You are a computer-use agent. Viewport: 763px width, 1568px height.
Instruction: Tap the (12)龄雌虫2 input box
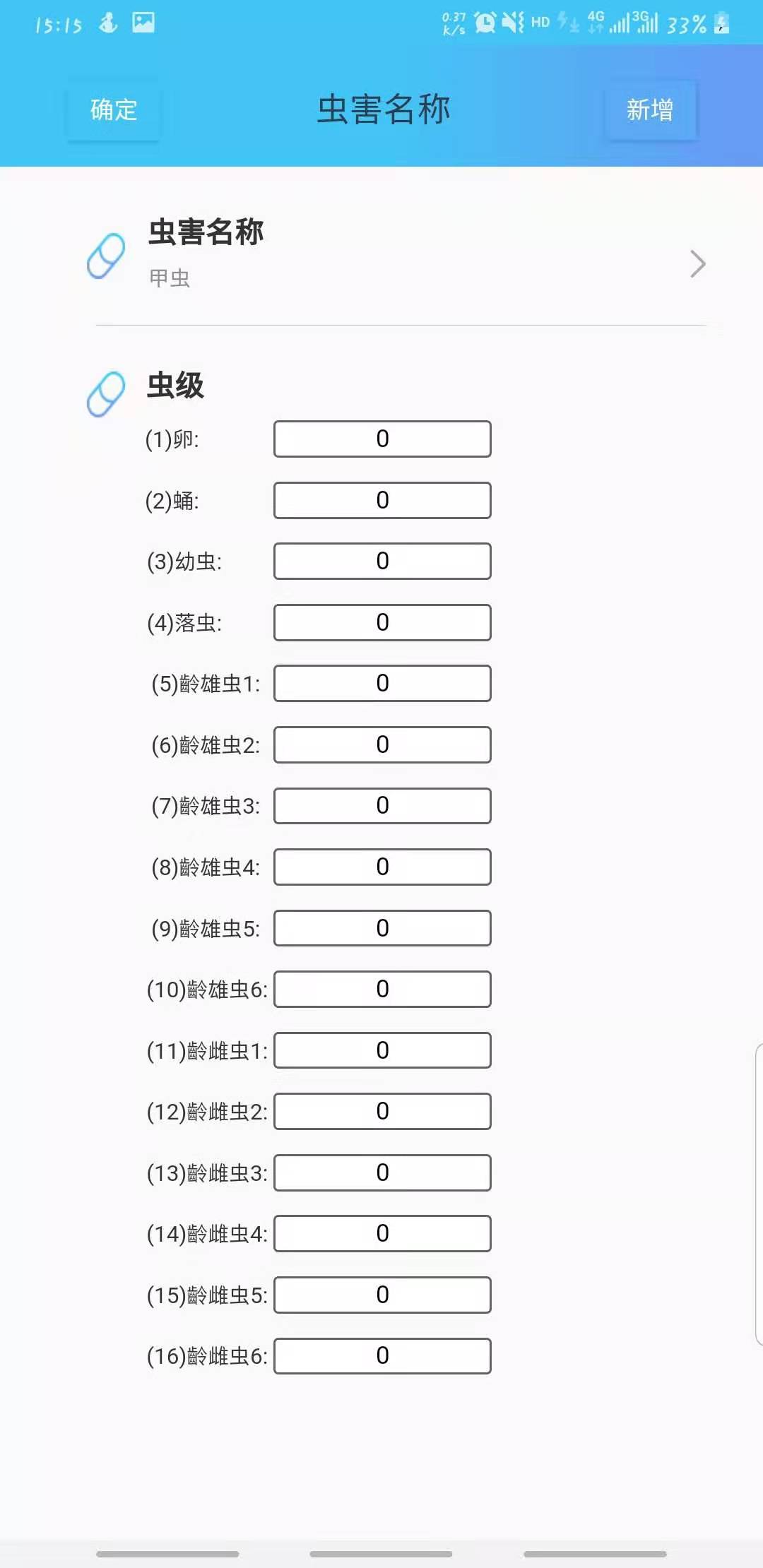click(382, 1111)
